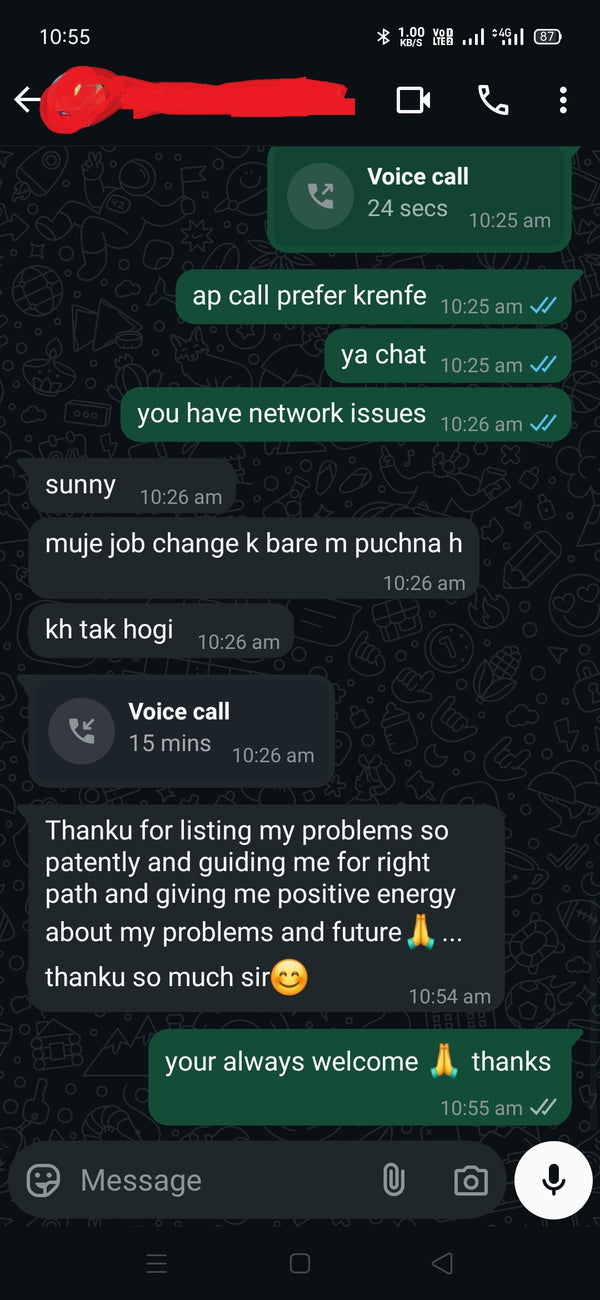Open the contact's profile from the header
Viewport: 600px width, 1300px height.
coord(200,99)
